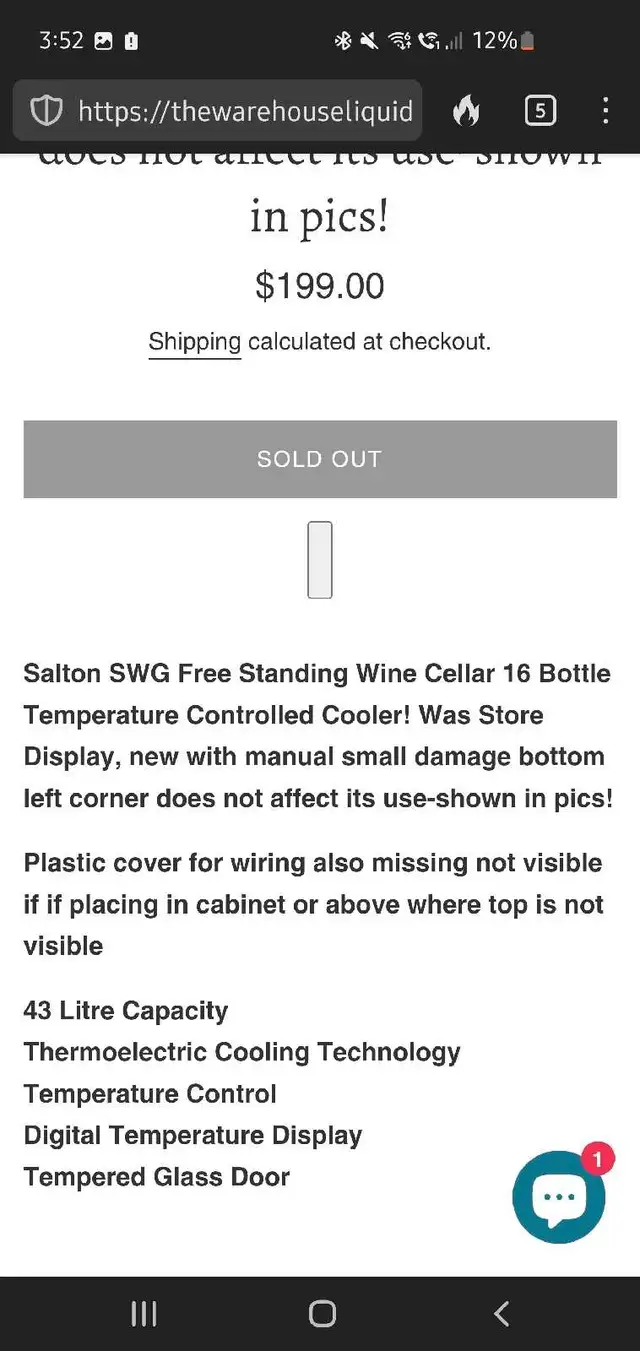The height and width of the screenshot is (1351, 640).
Task: Go to the home screen
Action: 322,1313
